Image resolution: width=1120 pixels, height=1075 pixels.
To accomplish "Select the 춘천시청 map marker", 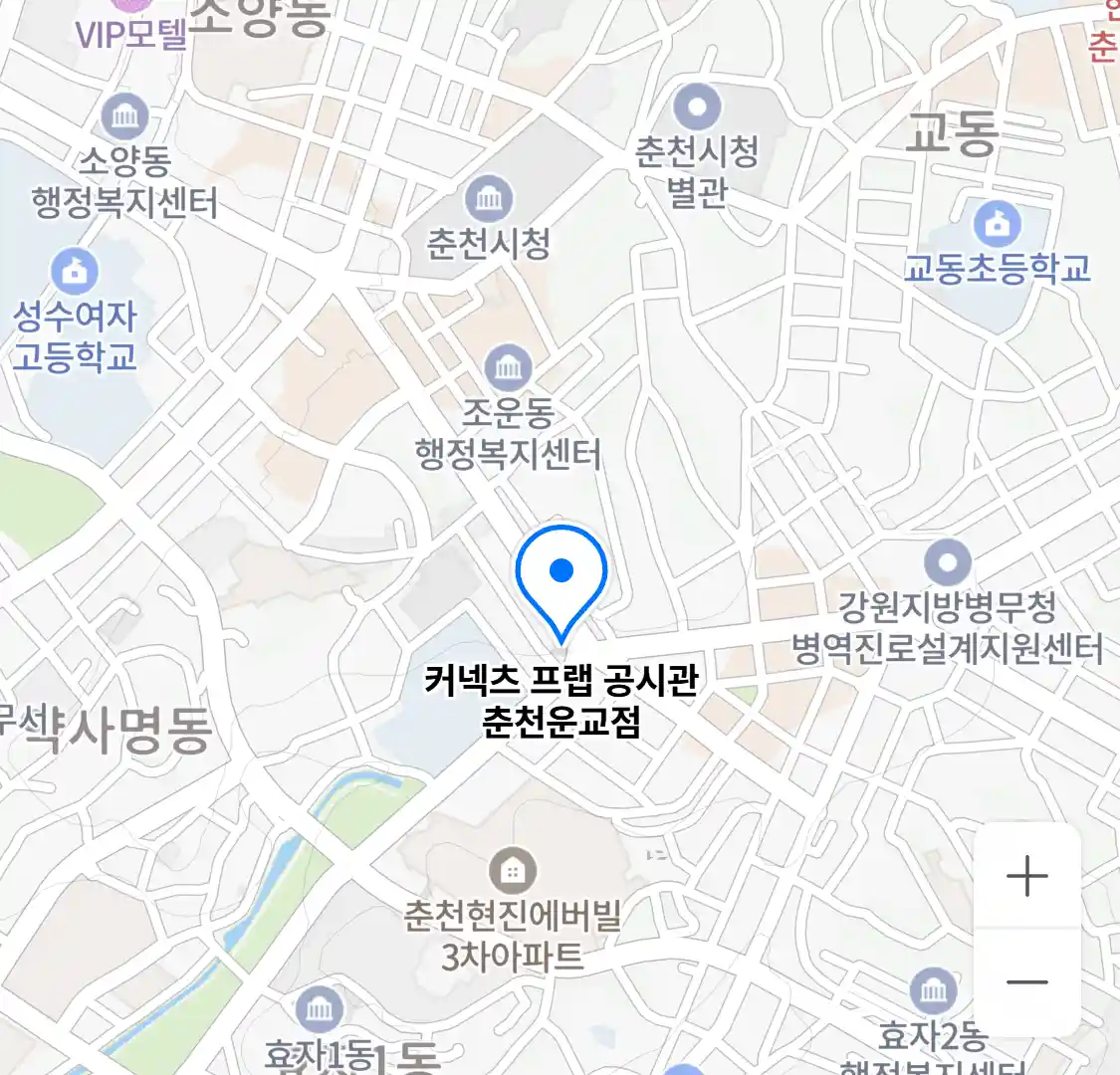I will click(x=488, y=199).
